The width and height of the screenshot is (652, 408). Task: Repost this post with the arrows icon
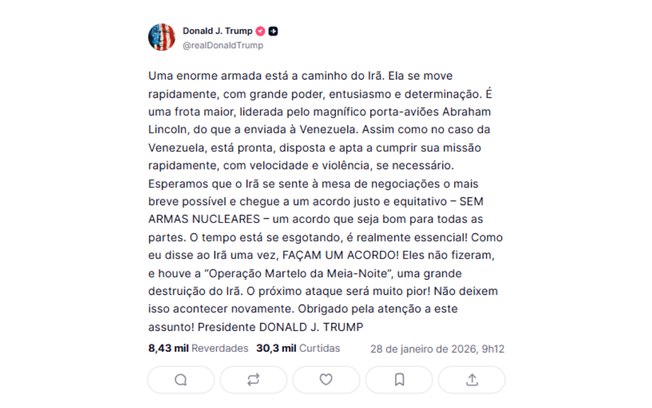[253, 380]
